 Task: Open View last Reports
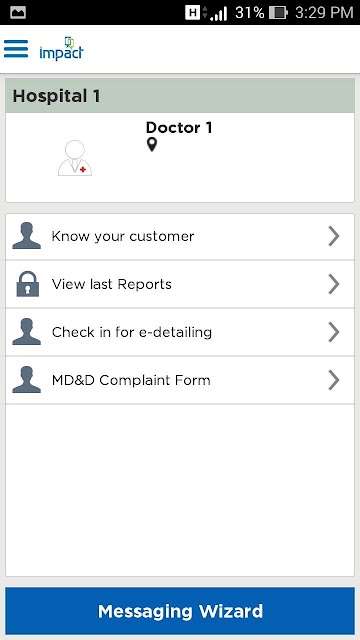(180, 284)
